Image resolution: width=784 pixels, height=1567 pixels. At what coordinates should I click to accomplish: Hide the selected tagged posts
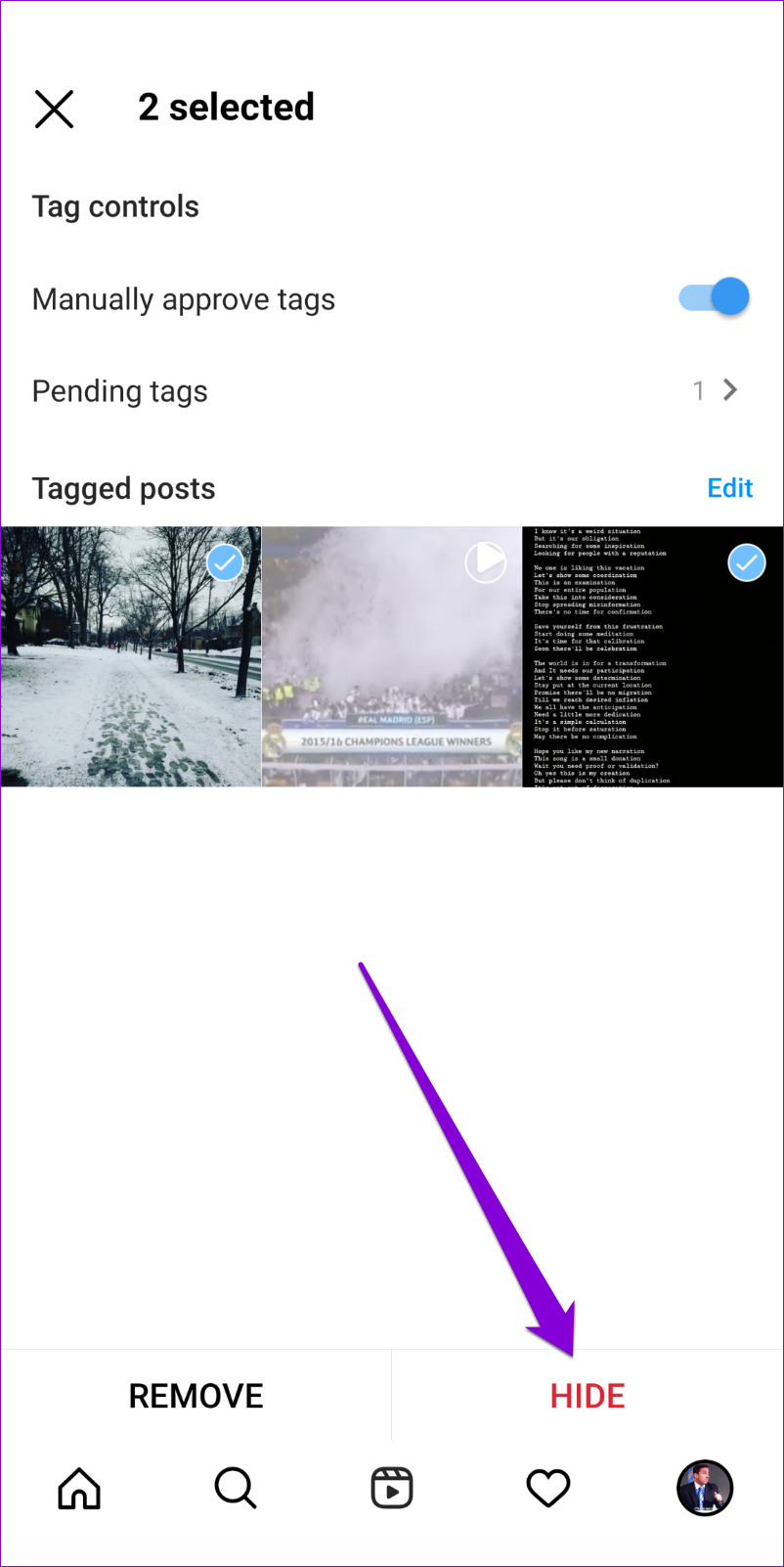pos(588,1396)
